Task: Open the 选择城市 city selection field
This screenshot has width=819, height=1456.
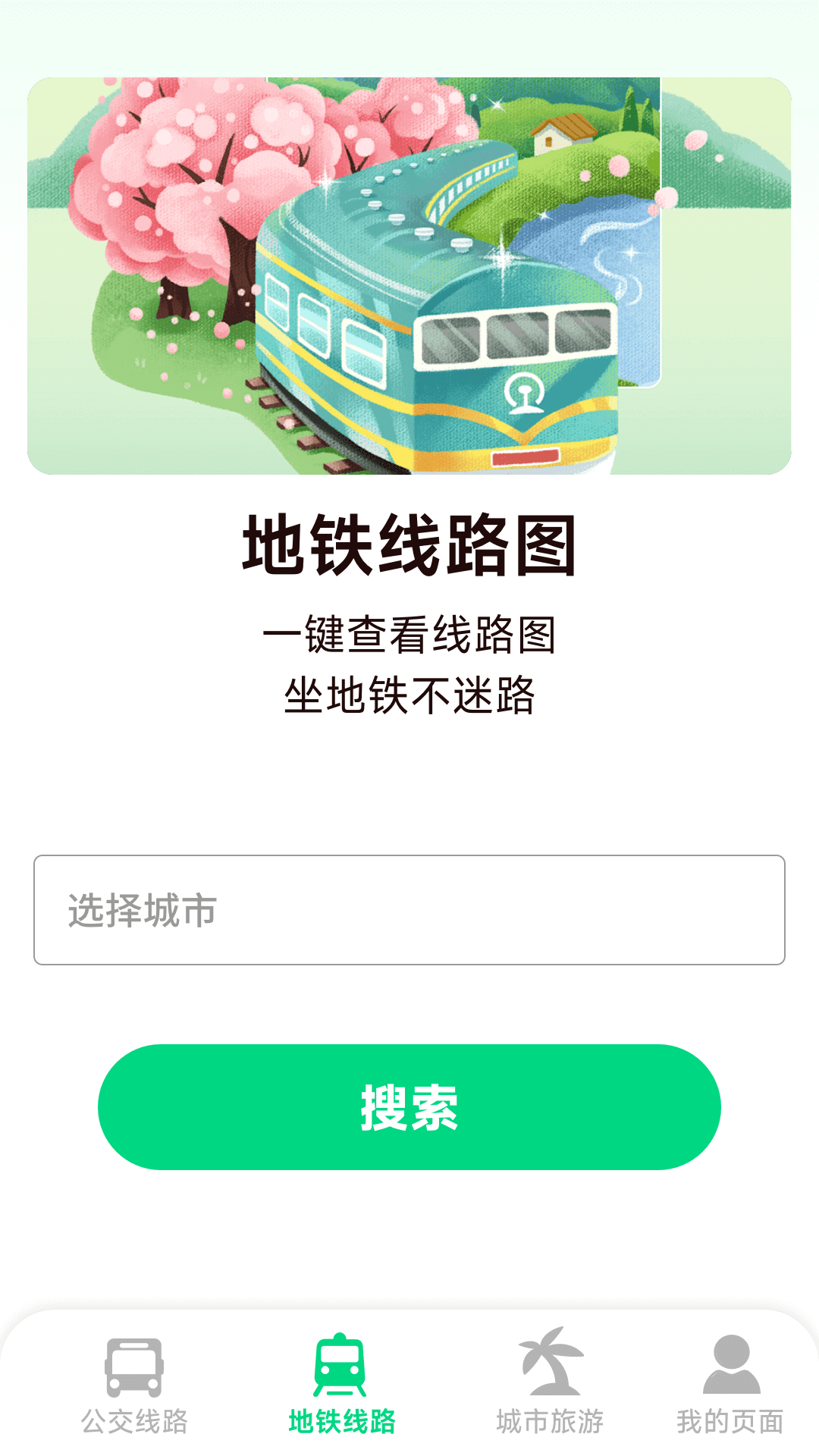Action: pyautogui.click(x=409, y=910)
